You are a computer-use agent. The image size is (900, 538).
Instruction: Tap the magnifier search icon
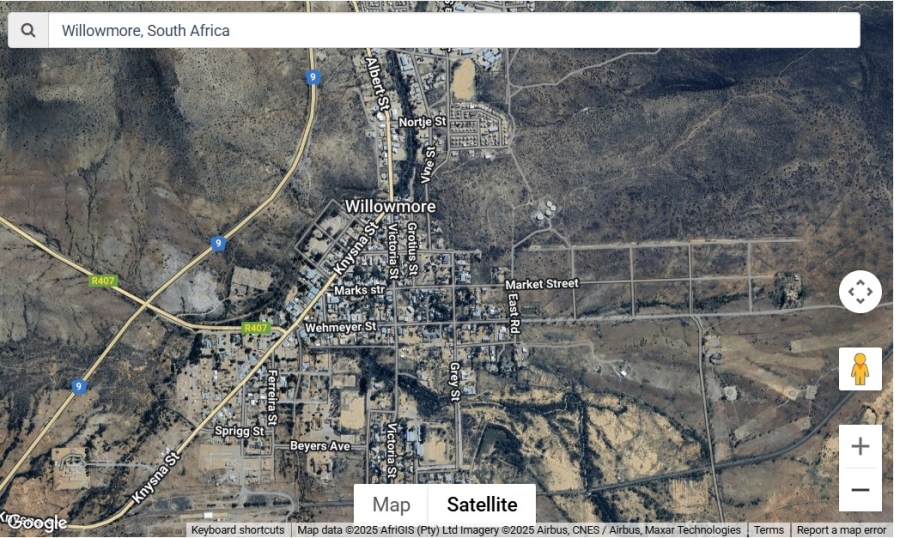pyautogui.click(x=28, y=30)
